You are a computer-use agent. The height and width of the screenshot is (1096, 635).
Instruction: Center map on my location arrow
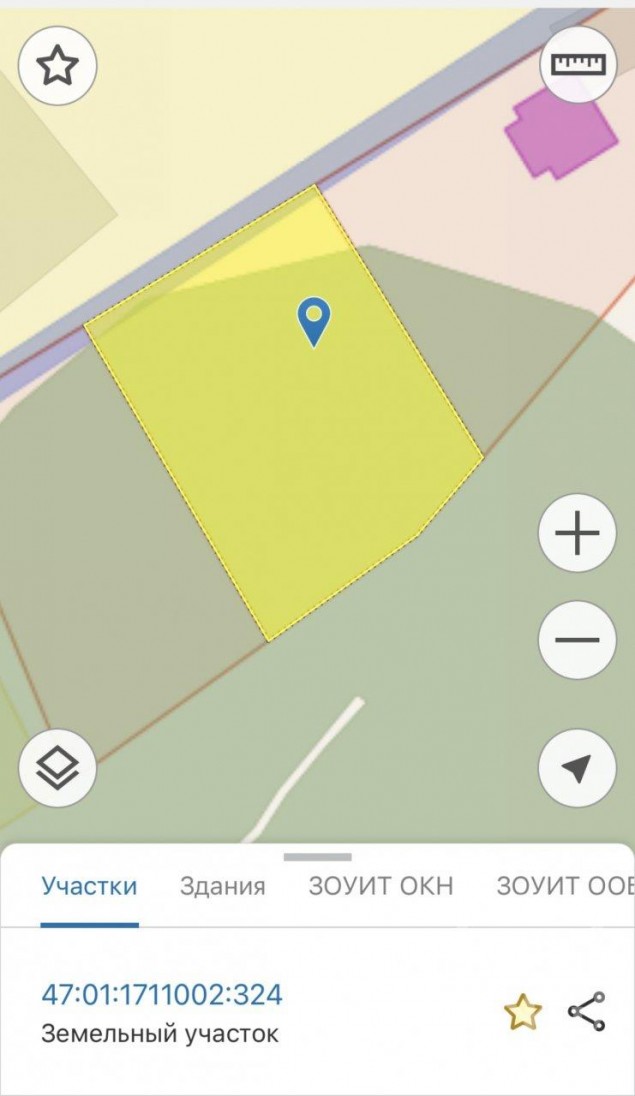coord(578,768)
